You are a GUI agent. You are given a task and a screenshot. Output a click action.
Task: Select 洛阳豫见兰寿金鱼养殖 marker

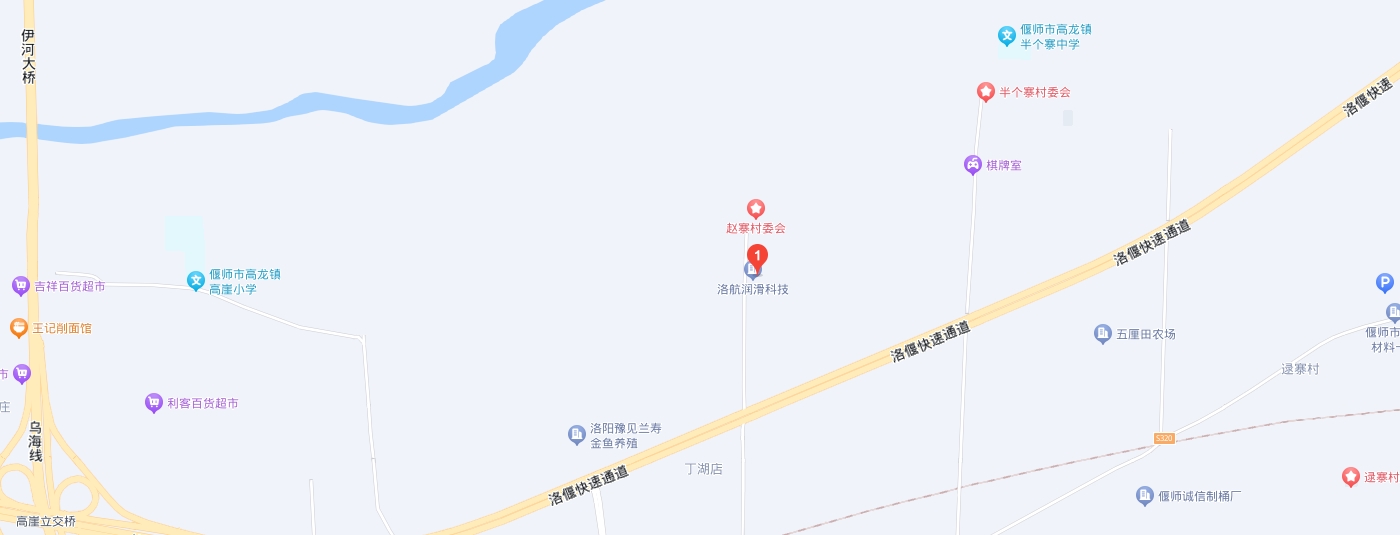click(x=577, y=434)
